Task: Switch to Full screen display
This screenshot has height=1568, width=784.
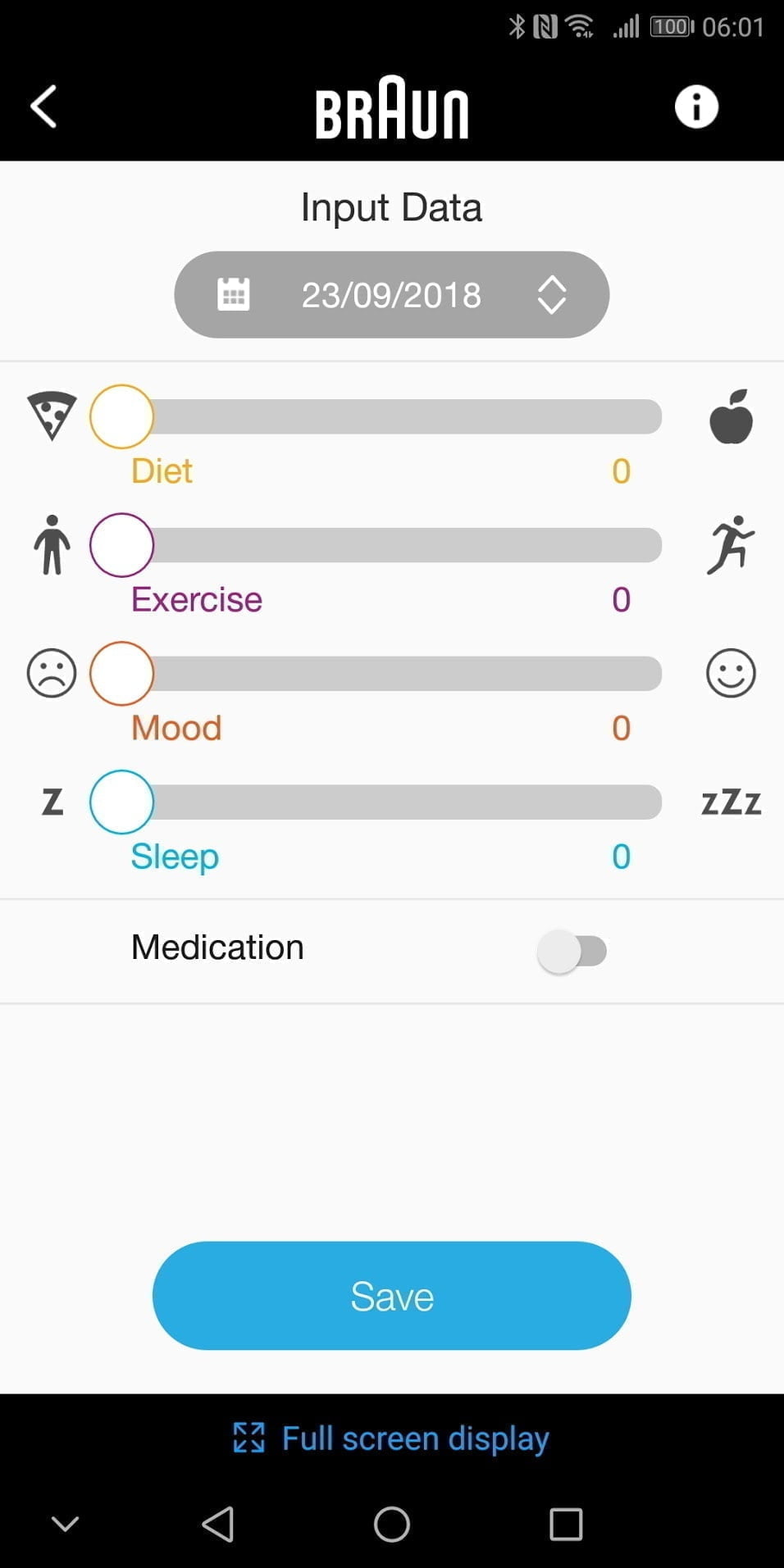Action: click(391, 1438)
